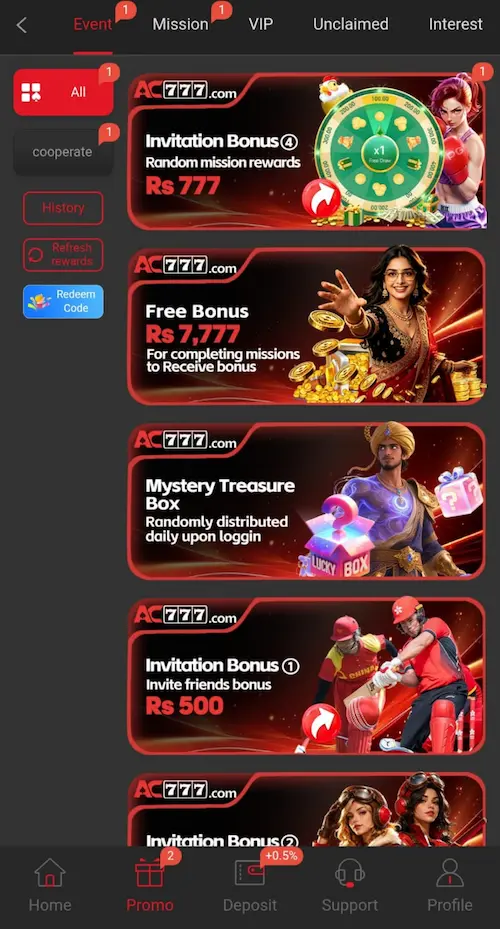
Task: Select the Promo tab
Action: tap(150, 885)
